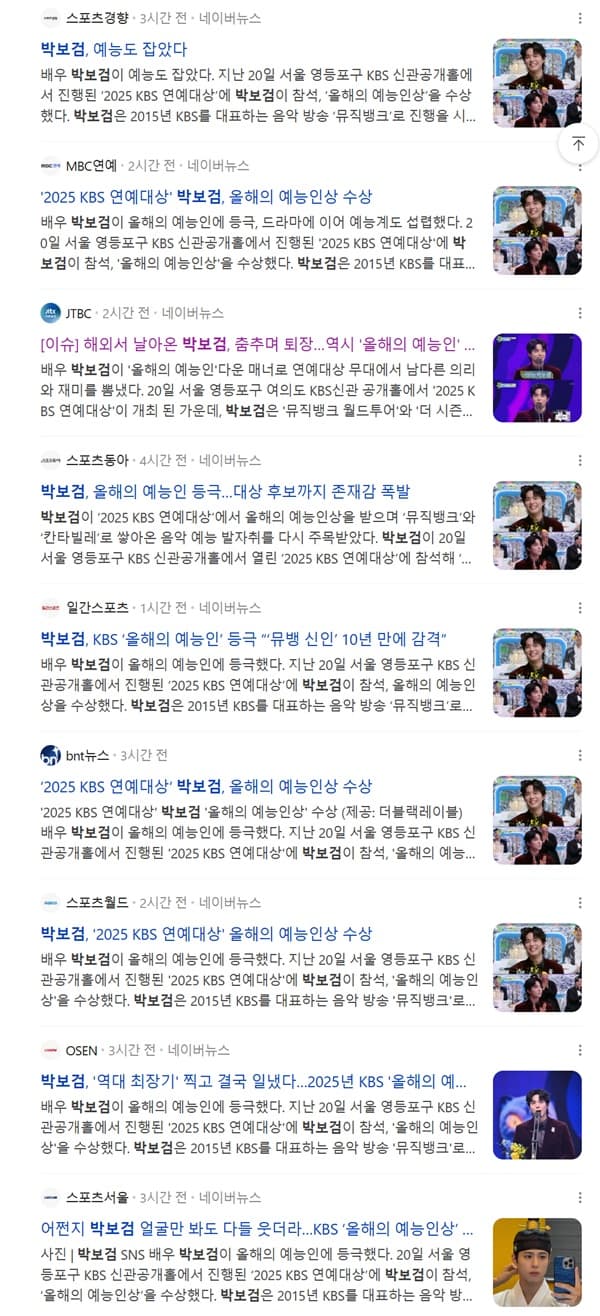Jump back to top with the arrow button
This screenshot has width=600, height=1316.
578,144
